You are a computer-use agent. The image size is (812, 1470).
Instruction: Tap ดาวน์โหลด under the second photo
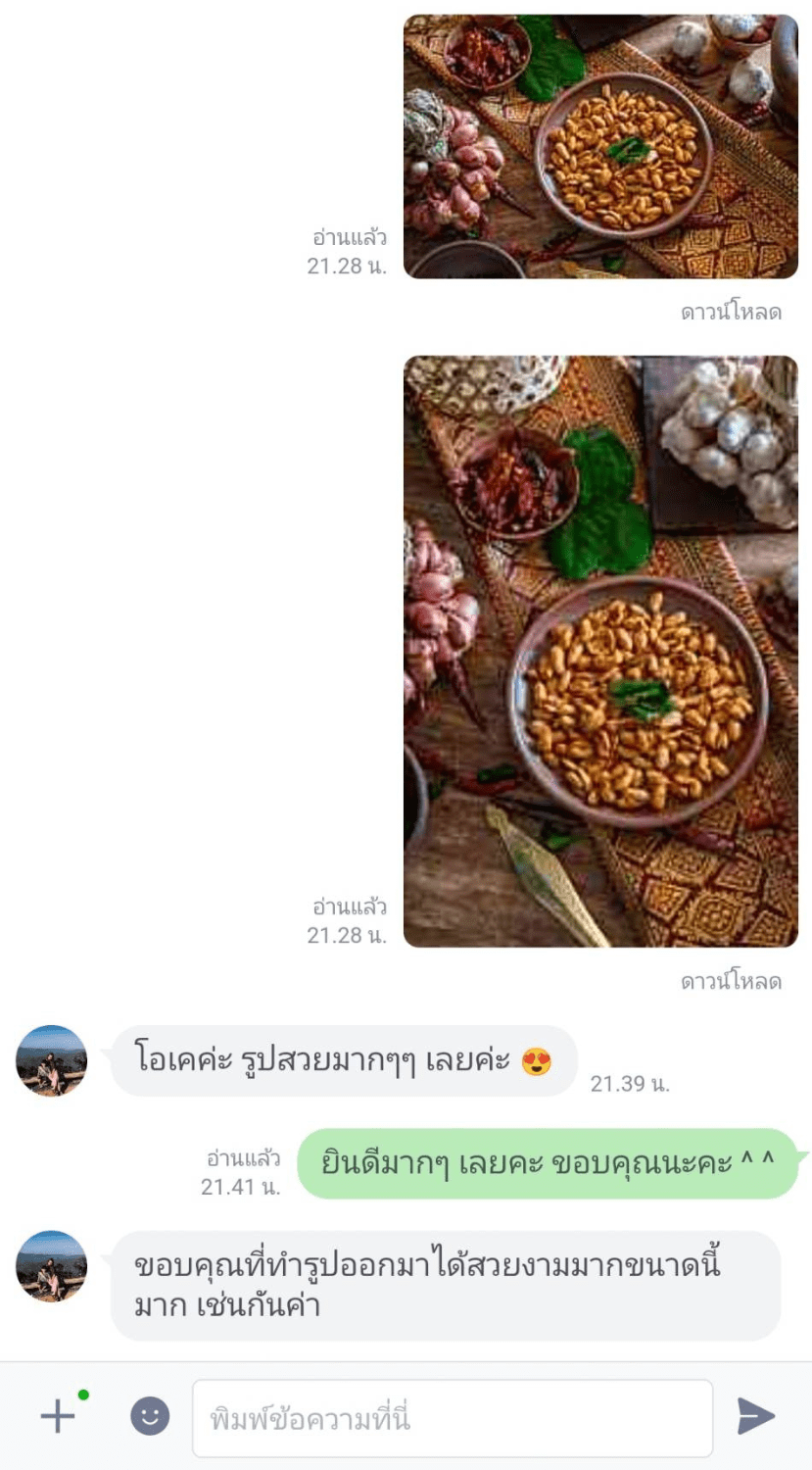click(x=731, y=981)
